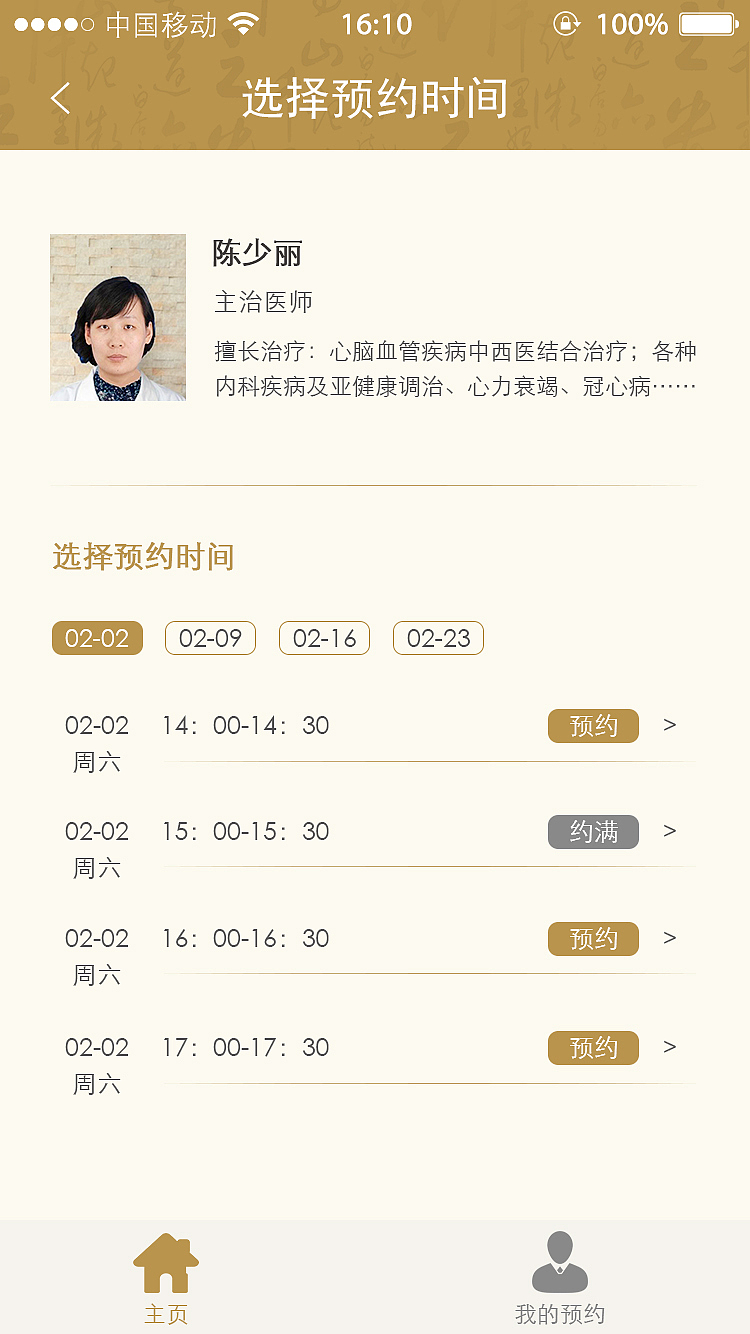The image size is (750, 1334).
Task: Select the 02-02 date filter
Action: coord(97,638)
